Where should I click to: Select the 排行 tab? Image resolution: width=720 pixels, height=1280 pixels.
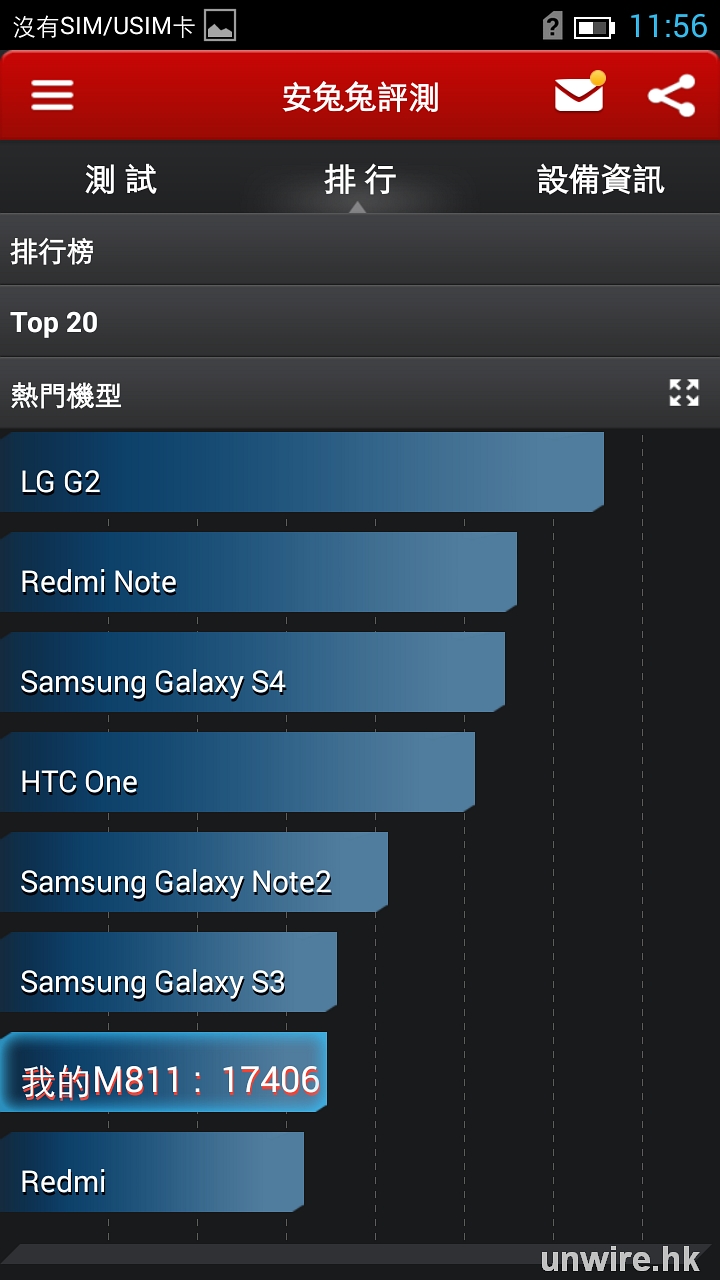click(x=360, y=180)
